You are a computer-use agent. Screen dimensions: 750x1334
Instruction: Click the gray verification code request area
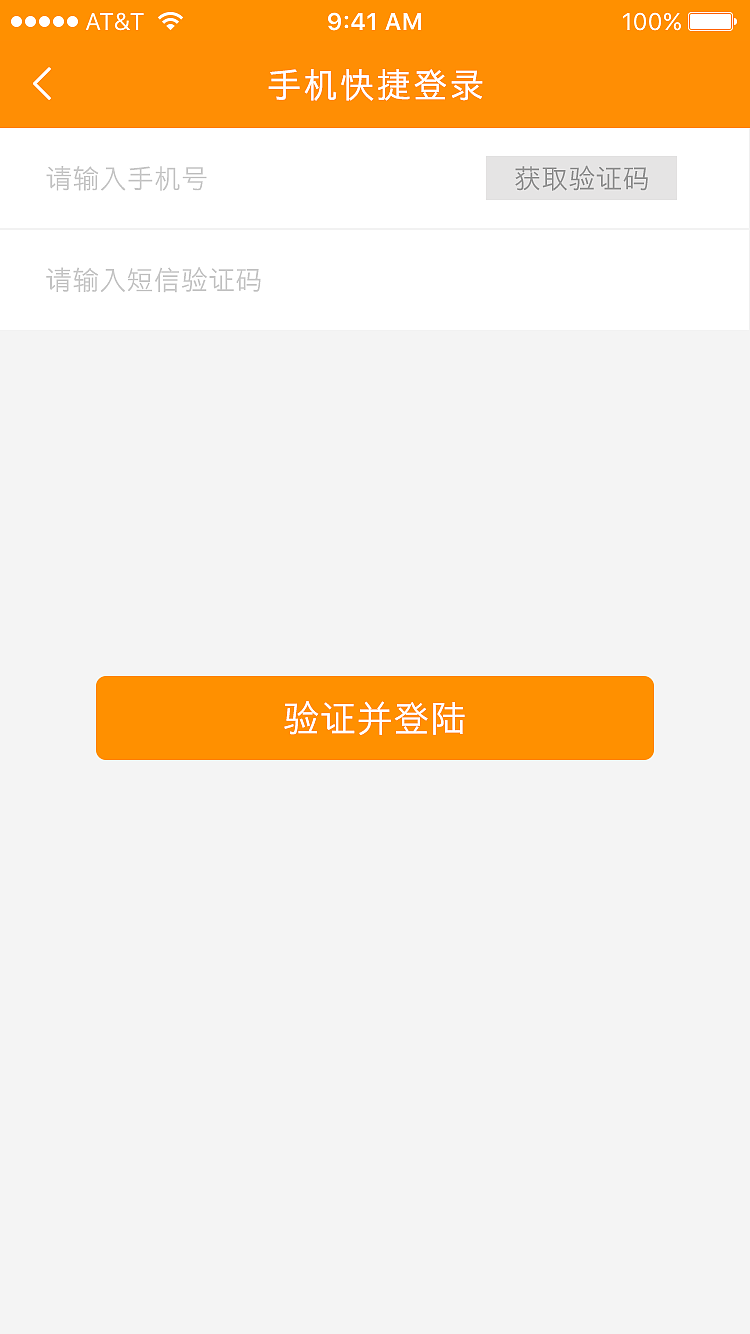[581, 178]
